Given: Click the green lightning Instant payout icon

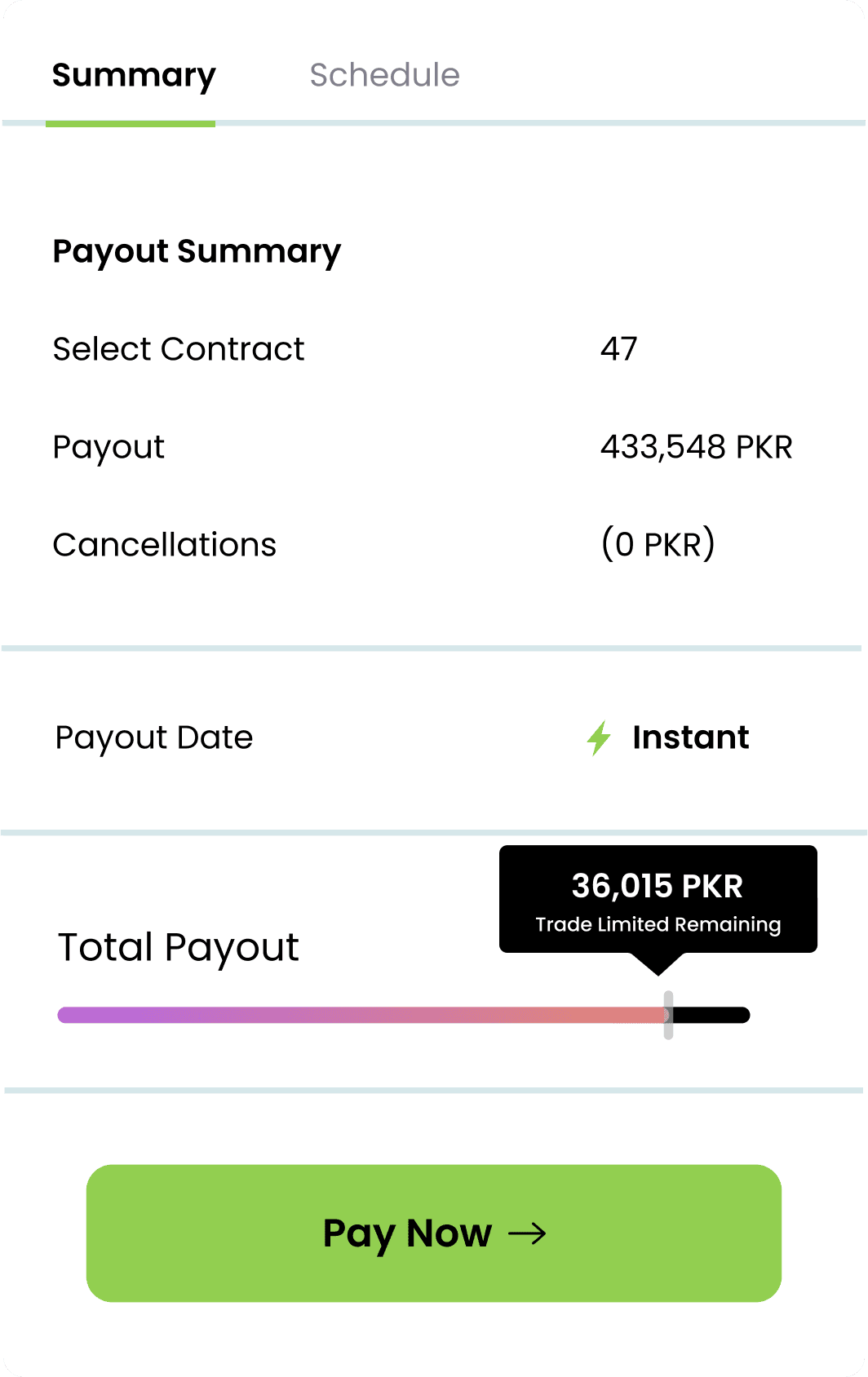Looking at the screenshot, I should pyautogui.click(x=598, y=737).
